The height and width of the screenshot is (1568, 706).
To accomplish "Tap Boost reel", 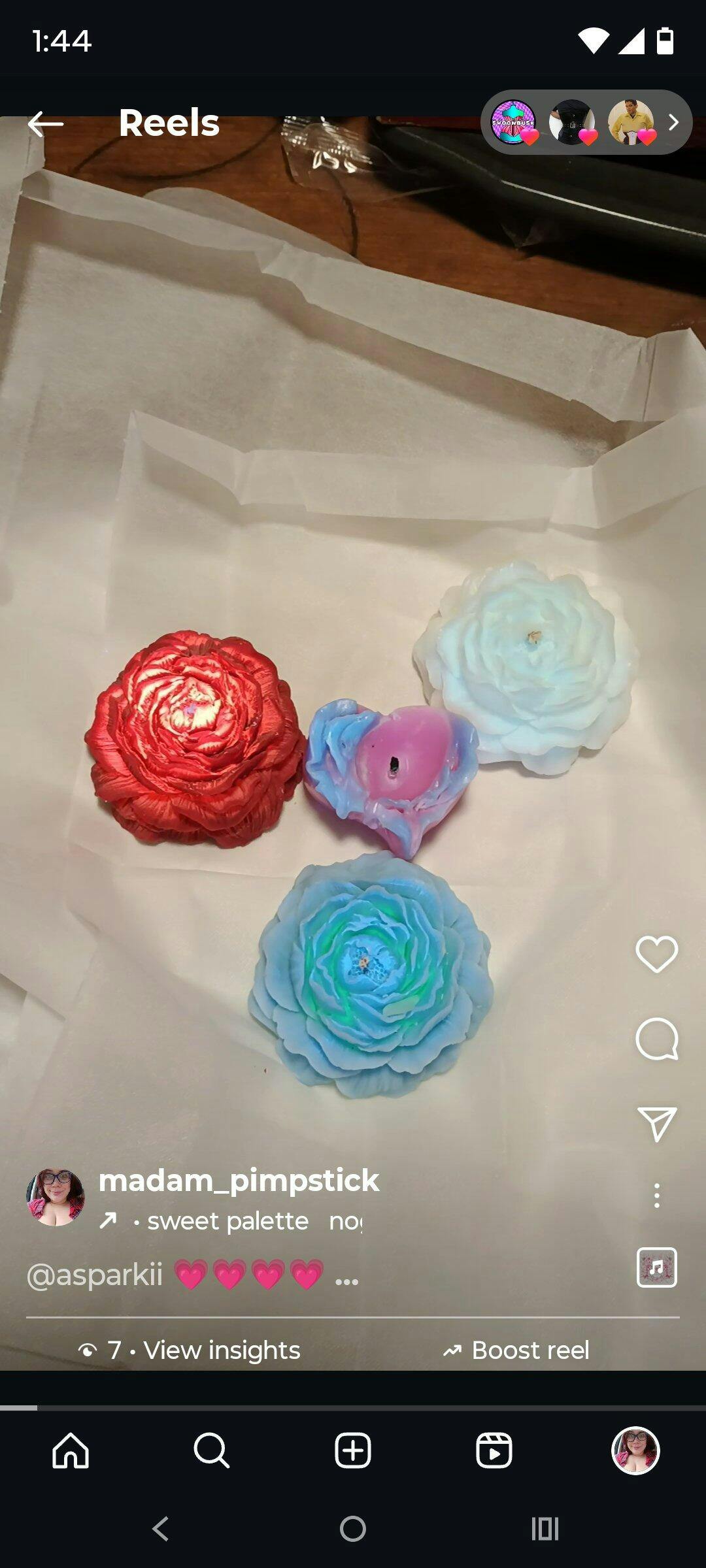I will pyautogui.click(x=516, y=1350).
